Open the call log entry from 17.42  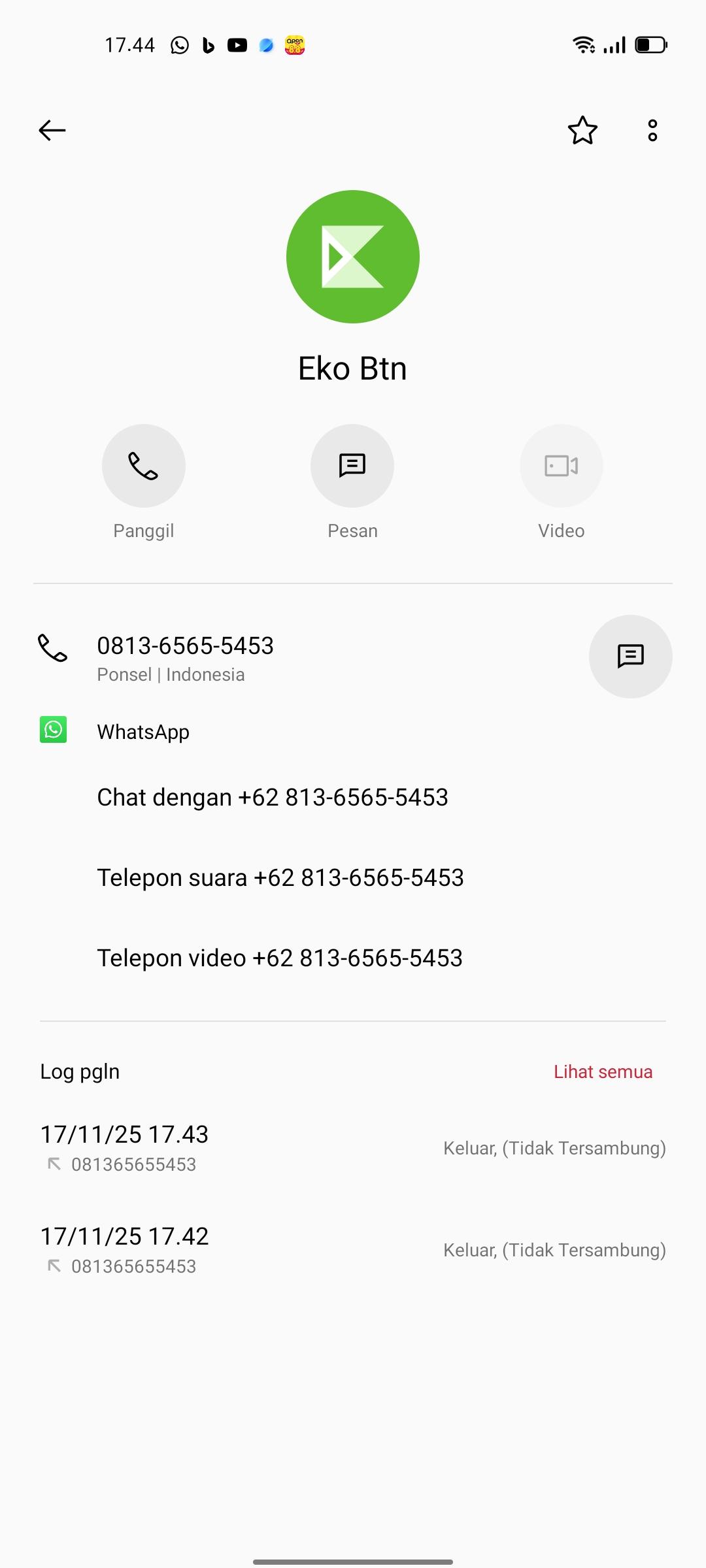[261, 1249]
